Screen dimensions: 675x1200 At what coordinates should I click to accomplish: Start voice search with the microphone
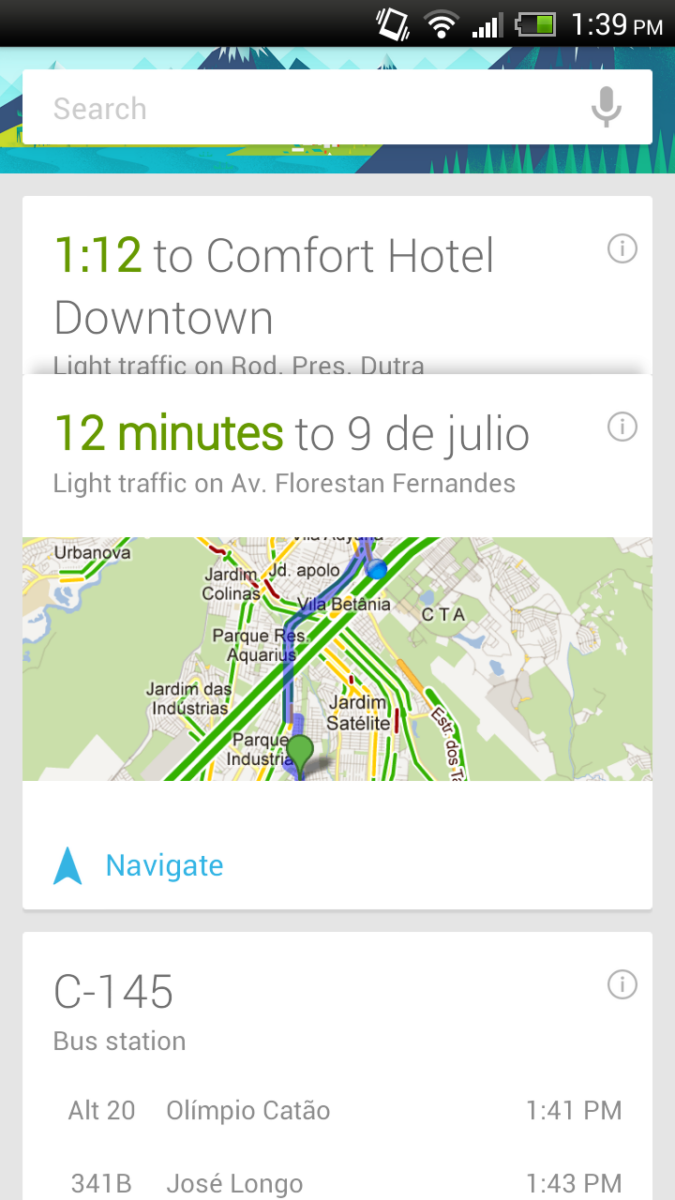[606, 108]
